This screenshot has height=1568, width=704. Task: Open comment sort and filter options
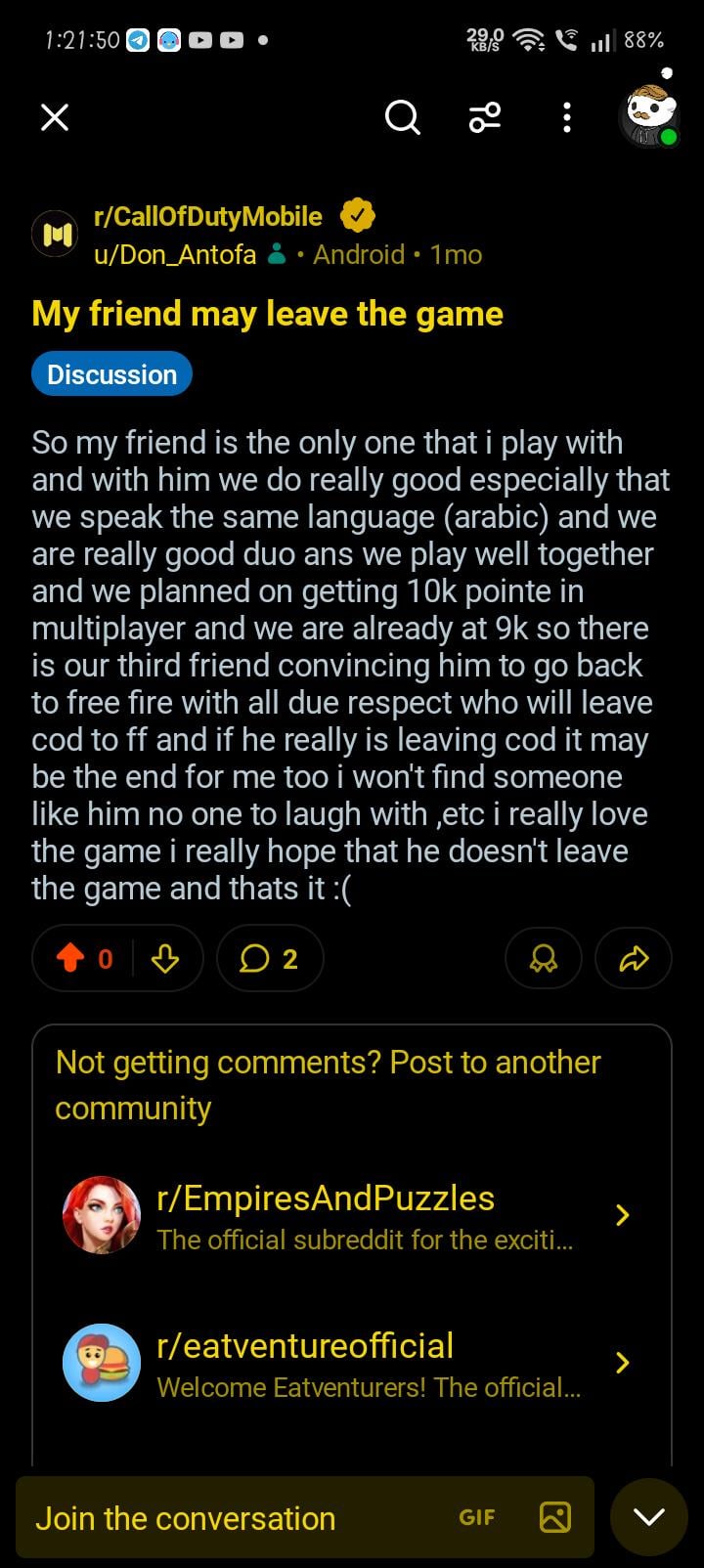(485, 118)
